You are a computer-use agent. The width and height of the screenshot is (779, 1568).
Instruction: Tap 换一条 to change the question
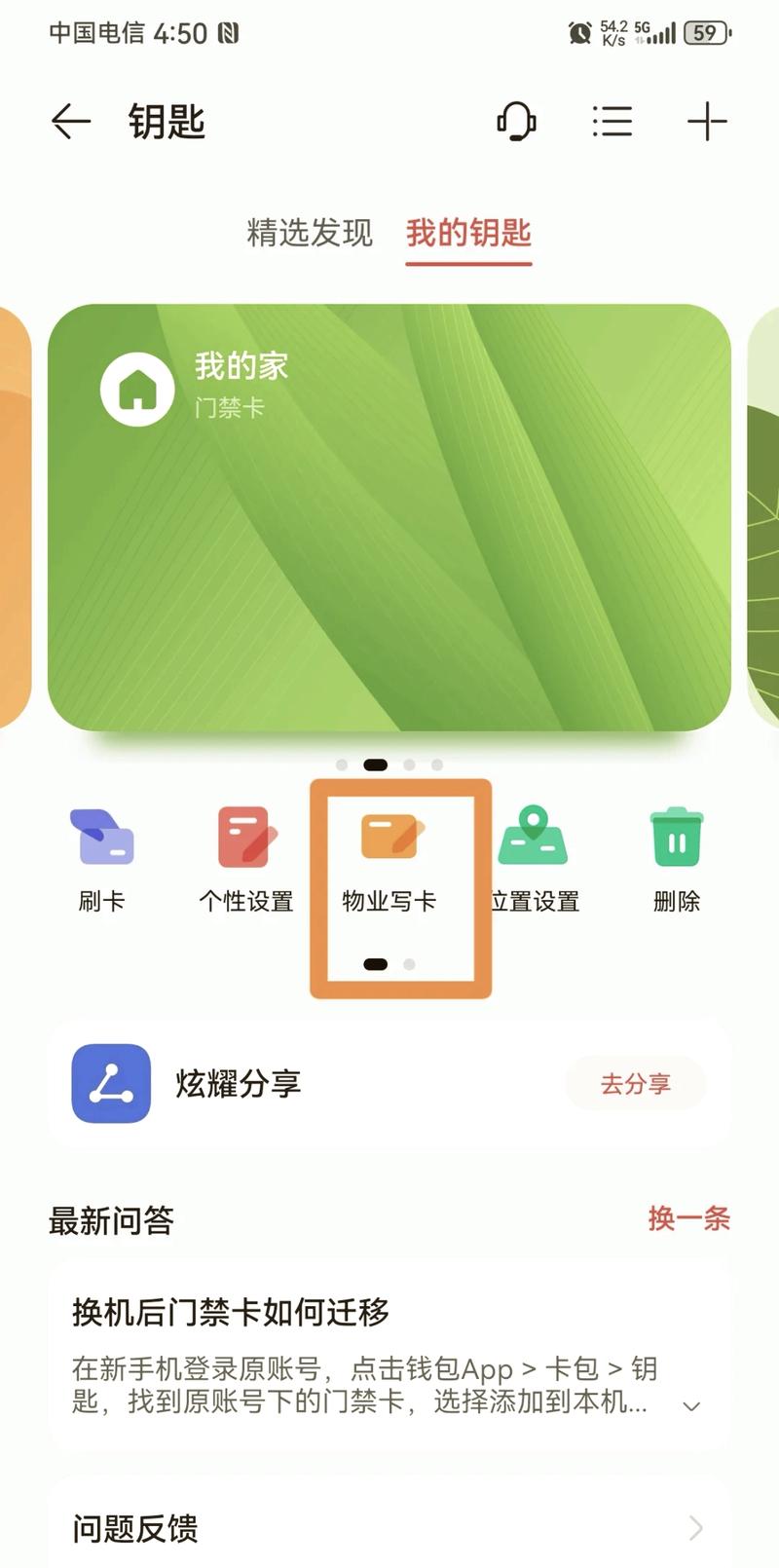(x=688, y=1218)
